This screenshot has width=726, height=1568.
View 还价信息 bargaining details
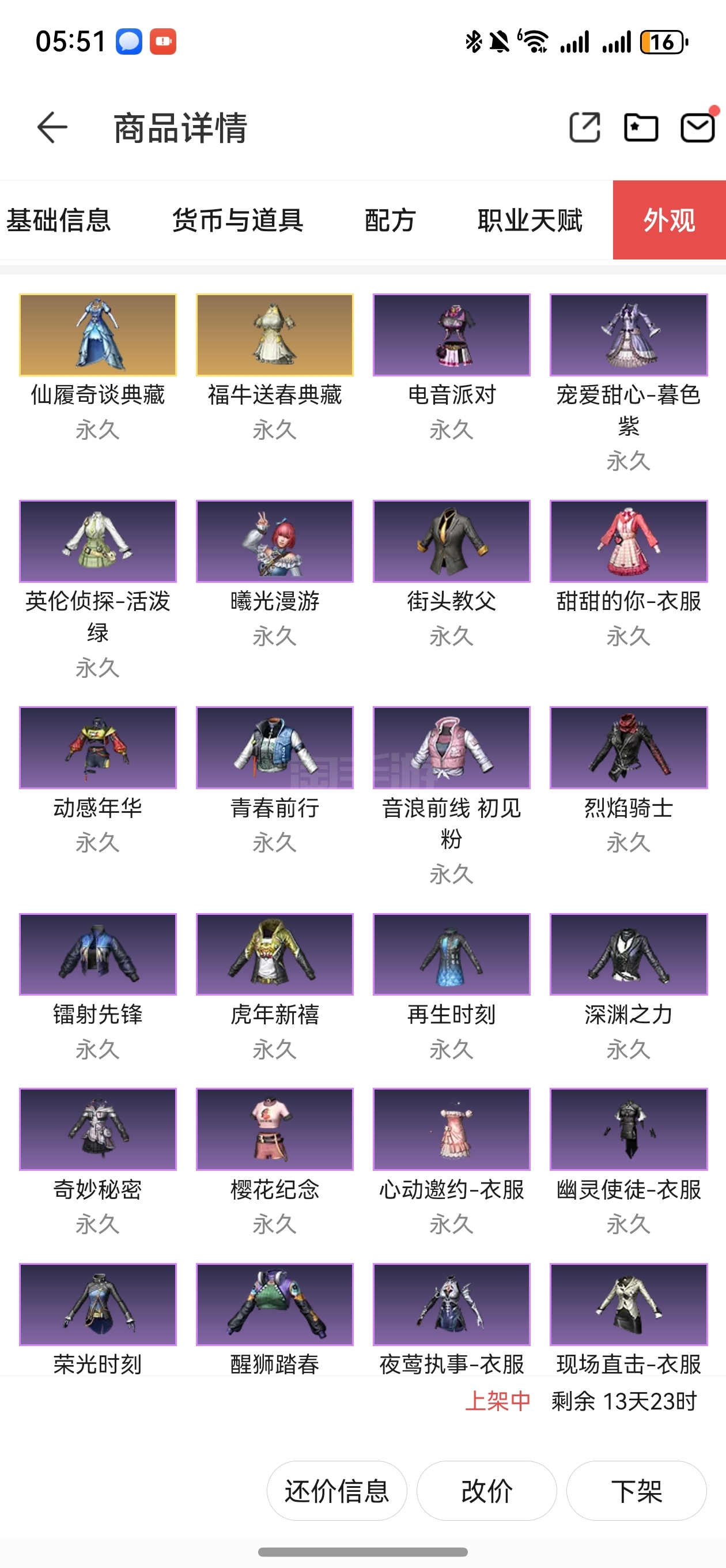[336, 1491]
